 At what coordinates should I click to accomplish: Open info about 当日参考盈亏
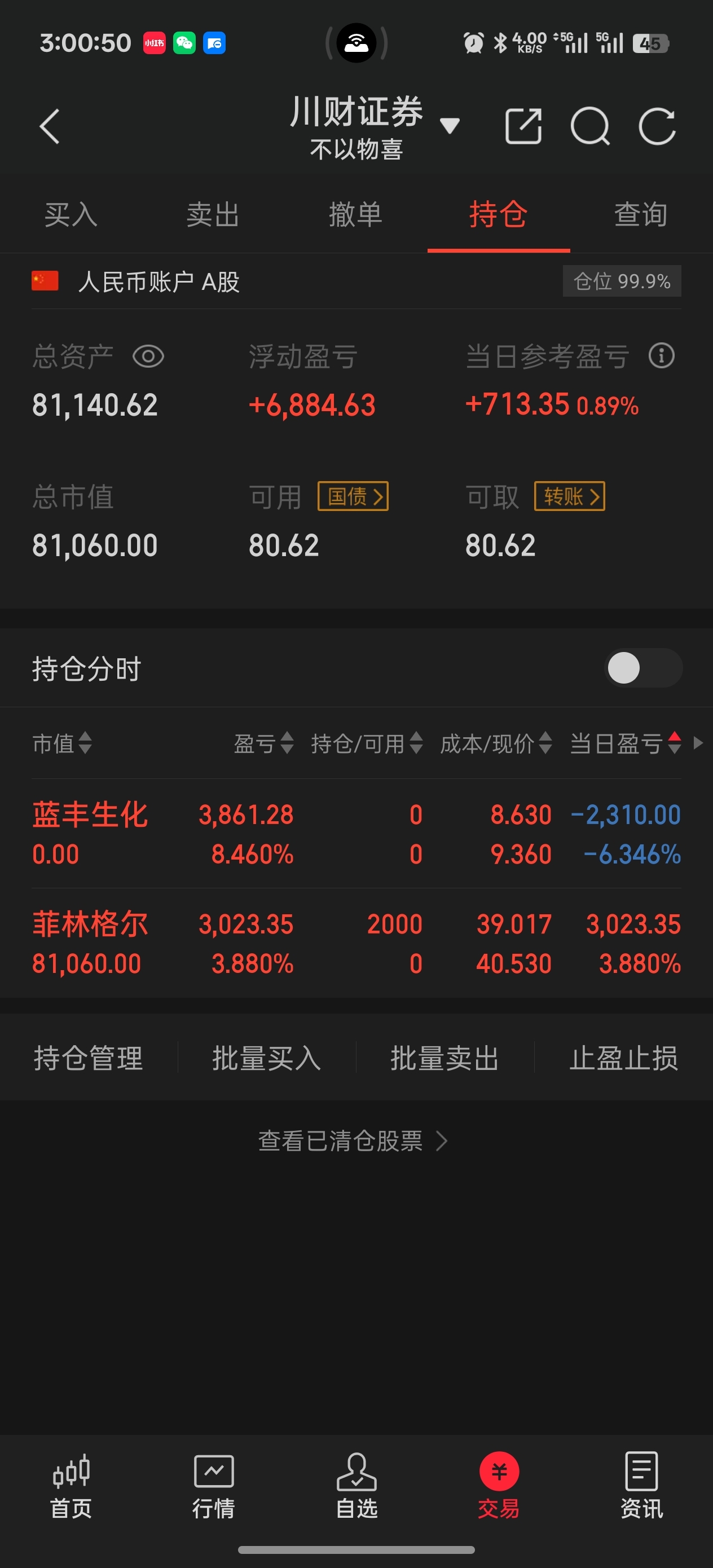[x=661, y=355]
